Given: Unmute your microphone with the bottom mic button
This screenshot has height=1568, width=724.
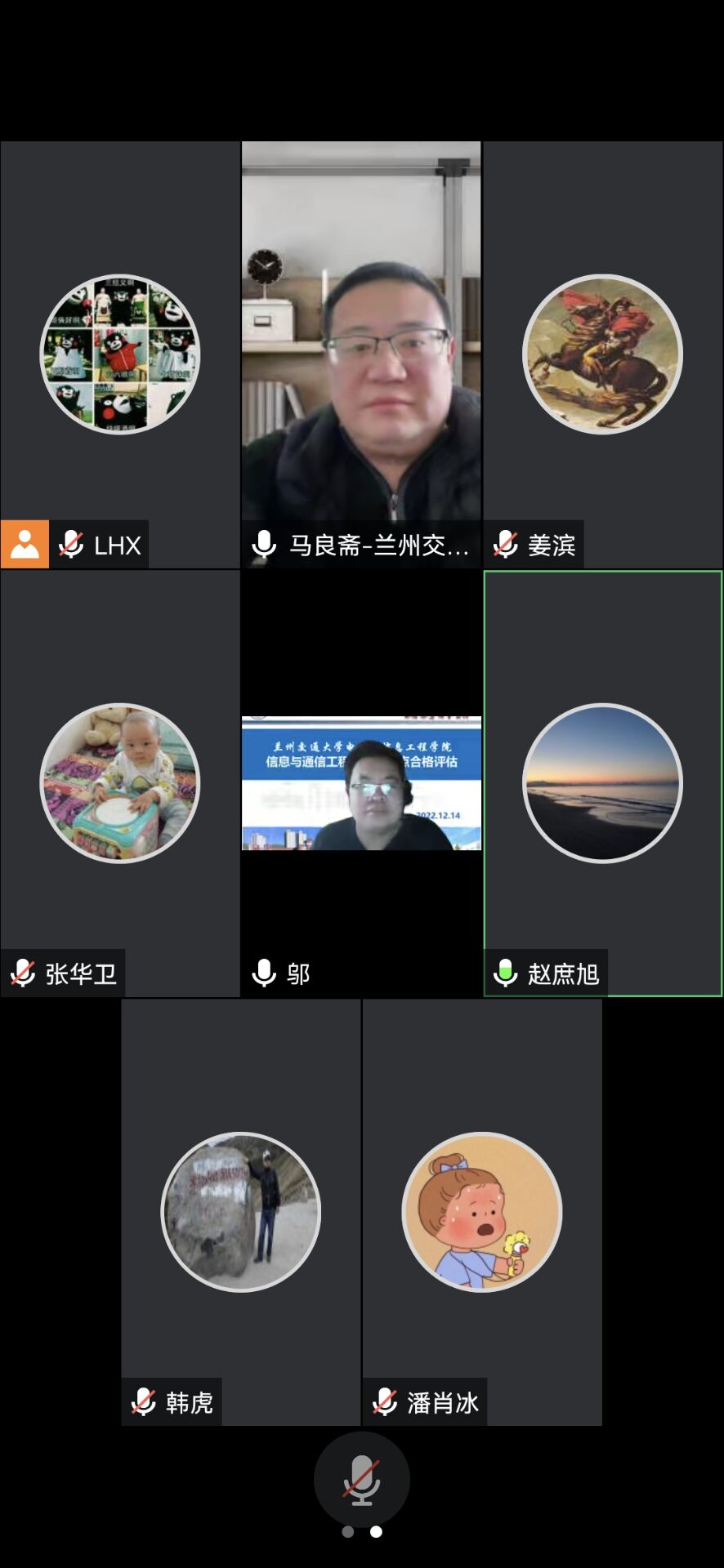Looking at the screenshot, I should coord(361,1479).
